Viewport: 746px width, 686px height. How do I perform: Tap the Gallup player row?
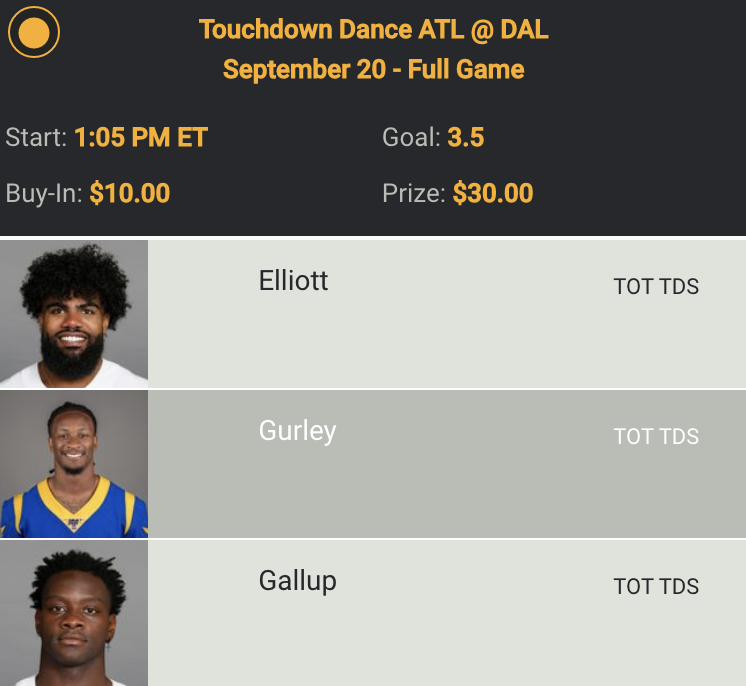click(297, 581)
